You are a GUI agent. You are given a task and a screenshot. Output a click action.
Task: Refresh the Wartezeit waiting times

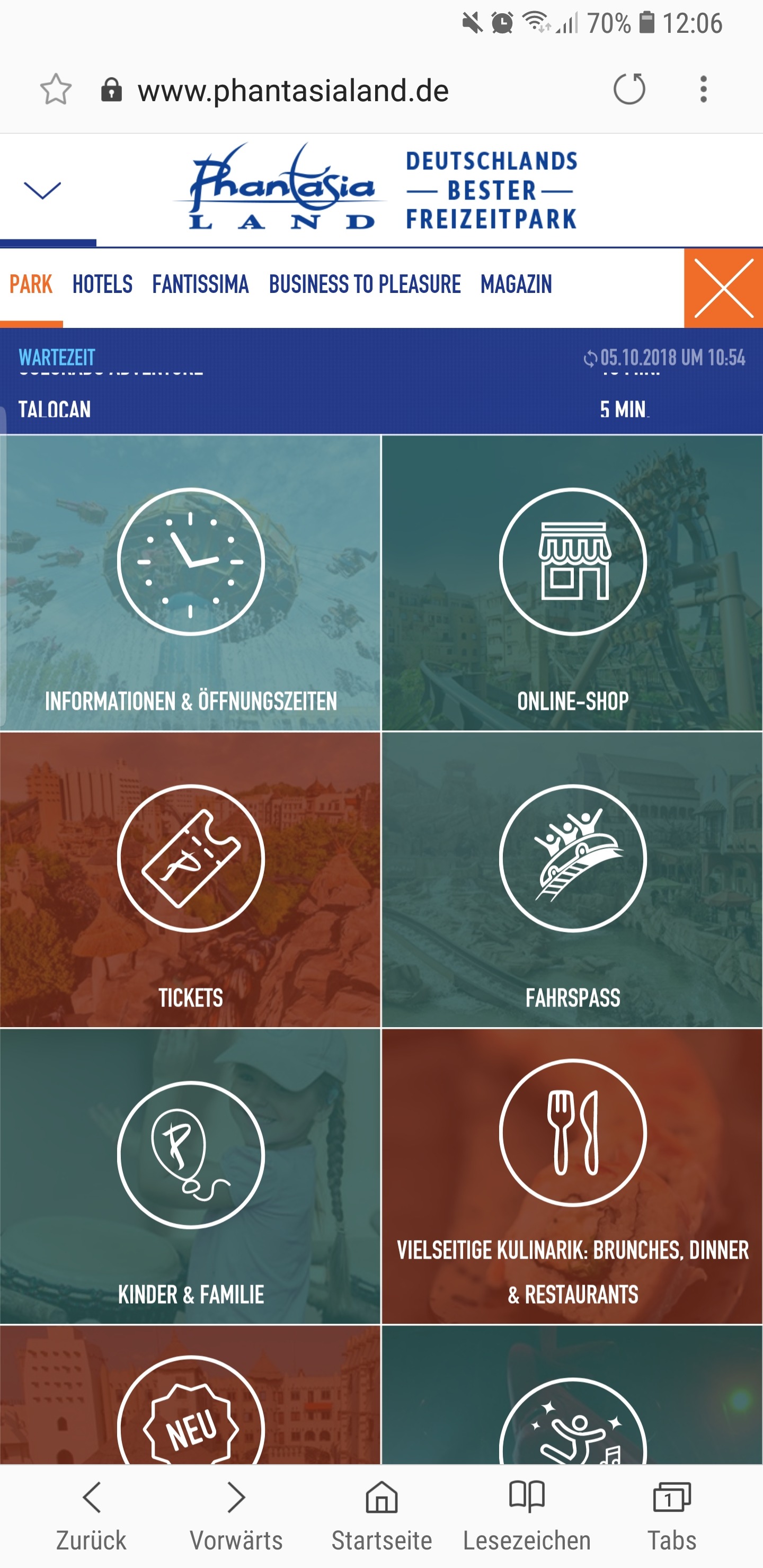[589, 359]
